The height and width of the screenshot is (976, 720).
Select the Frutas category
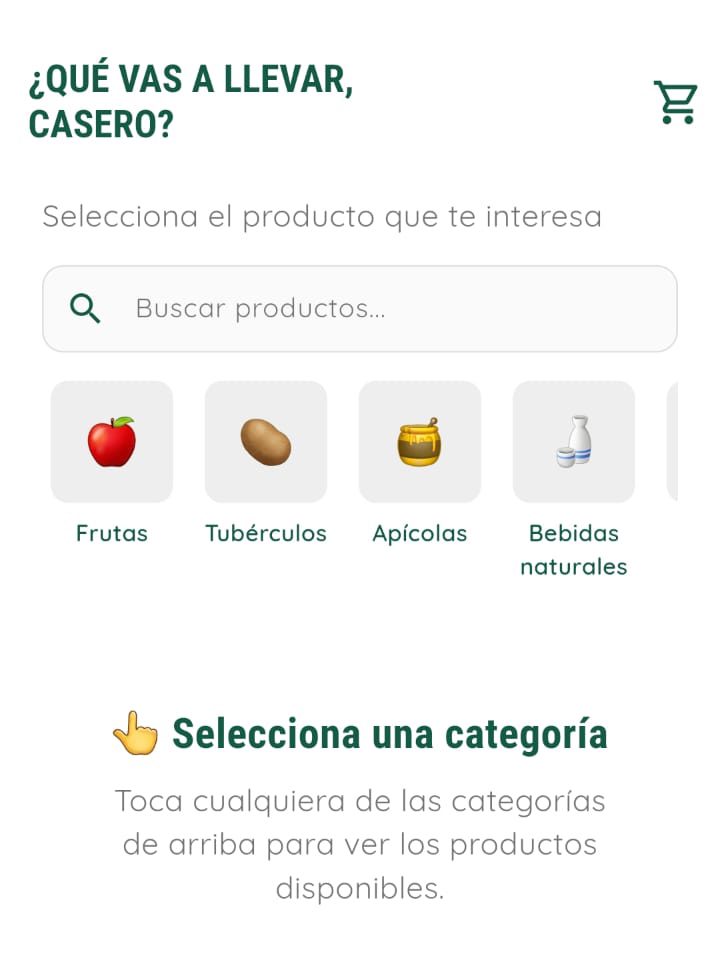[x=112, y=442]
